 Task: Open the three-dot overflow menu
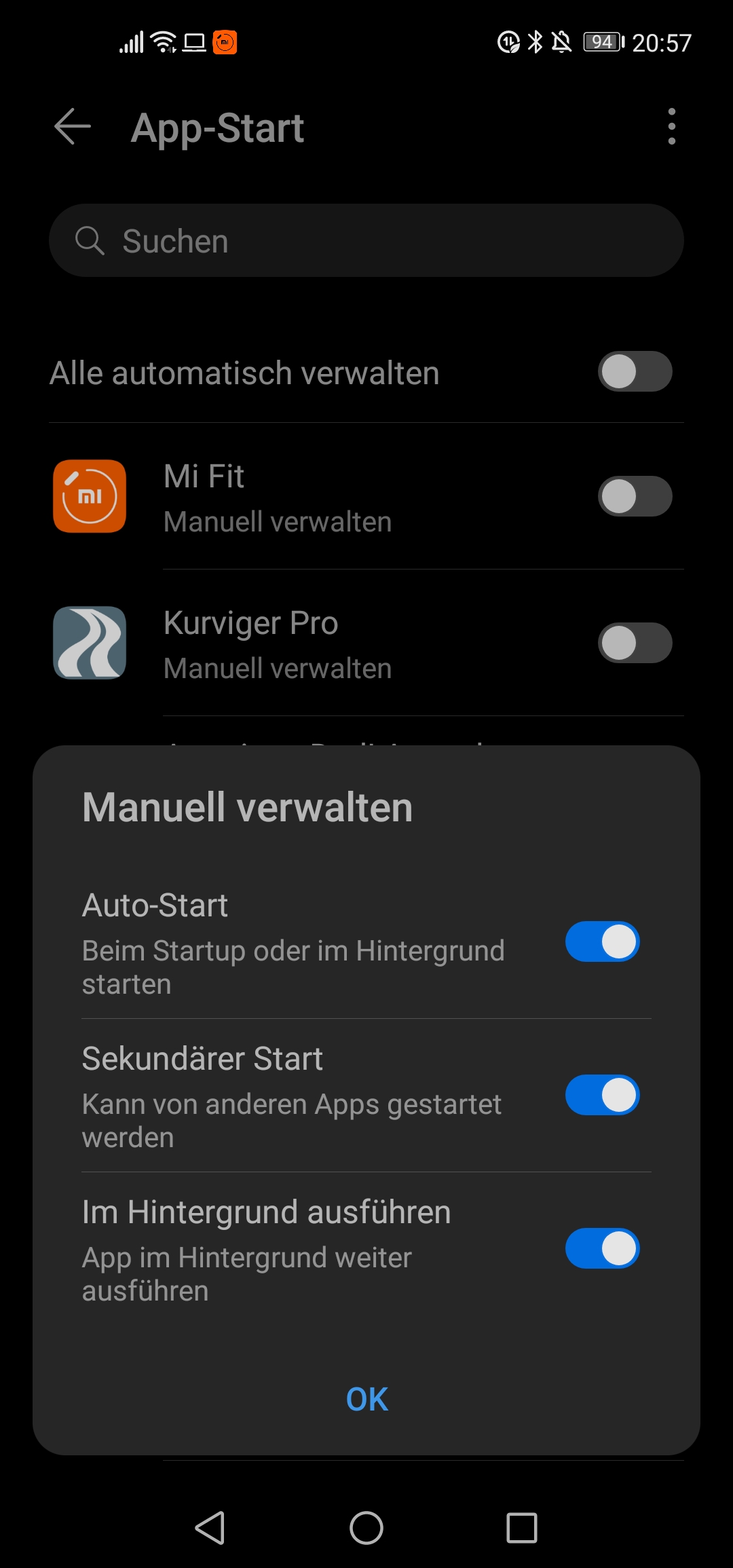click(671, 126)
